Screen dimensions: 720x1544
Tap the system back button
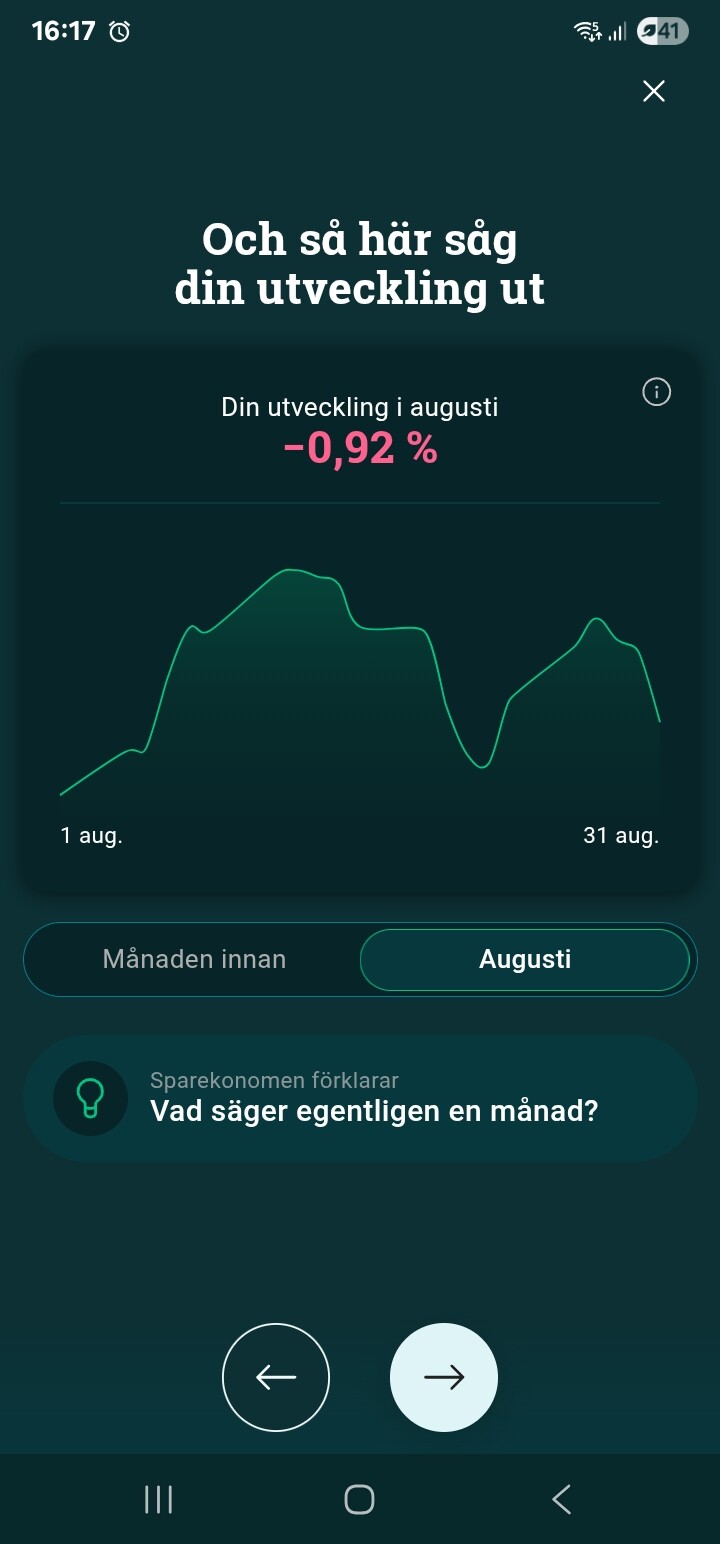pos(561,1499)
